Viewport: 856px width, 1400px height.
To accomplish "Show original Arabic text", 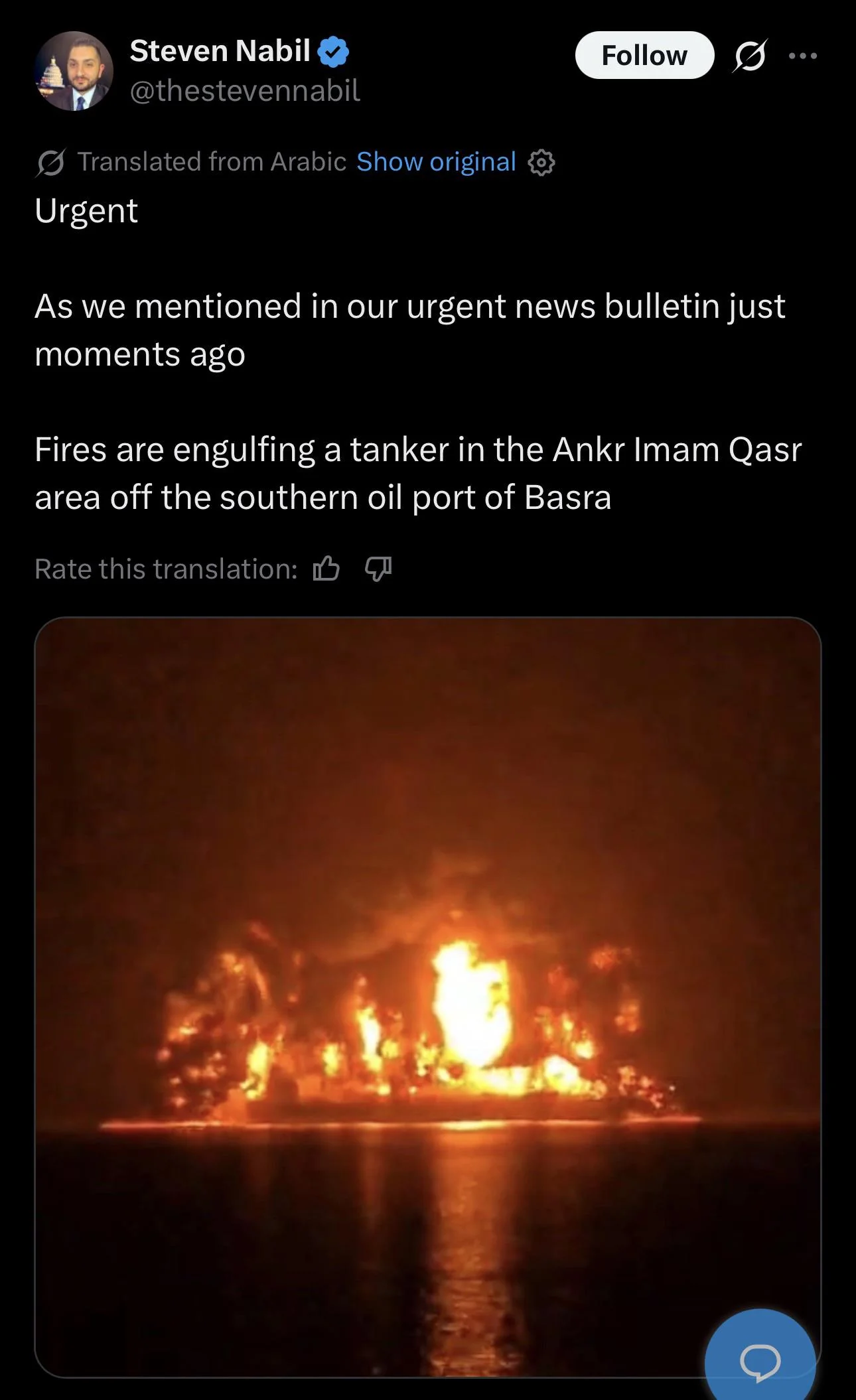I will 436,162.
